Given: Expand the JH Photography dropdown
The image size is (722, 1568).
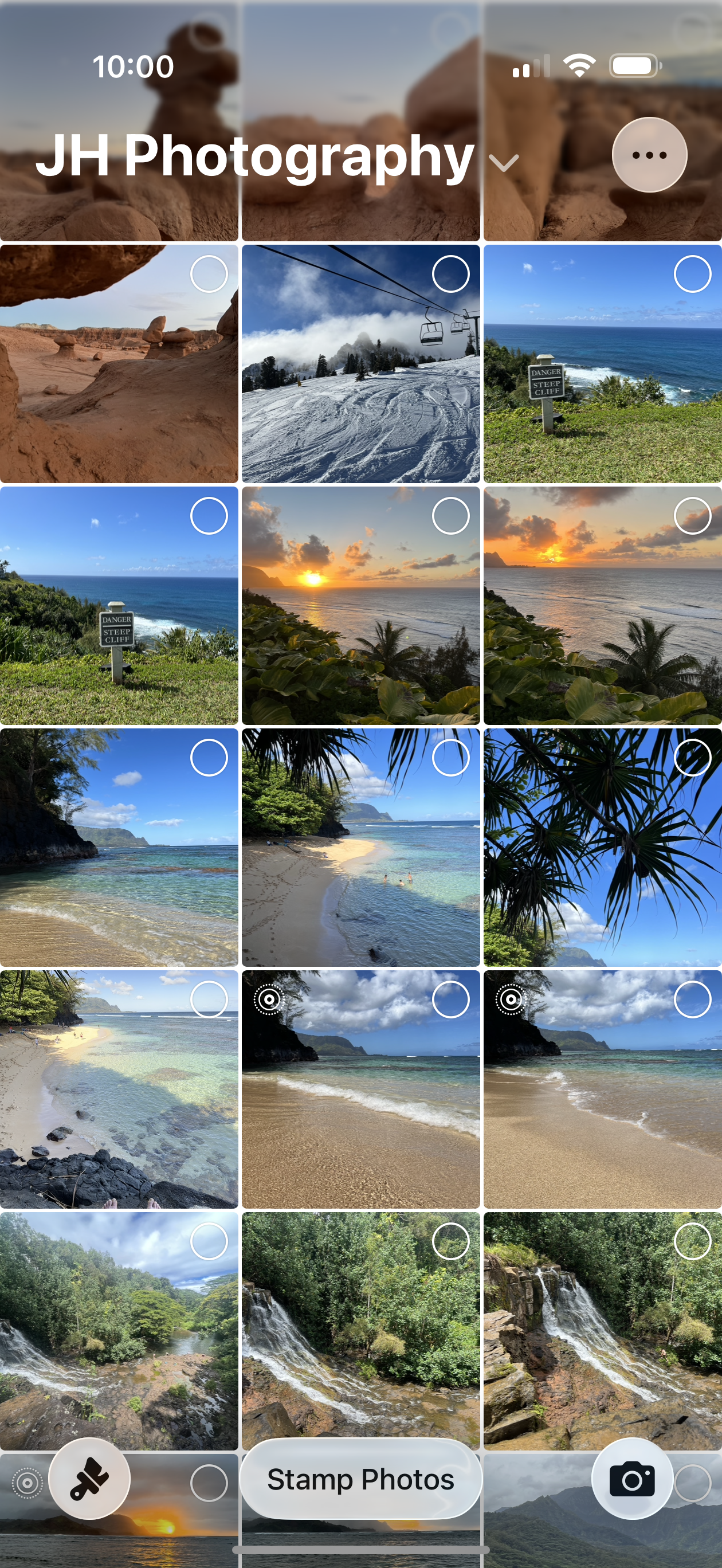Looking at the screenshot, I should click(504, 162).
